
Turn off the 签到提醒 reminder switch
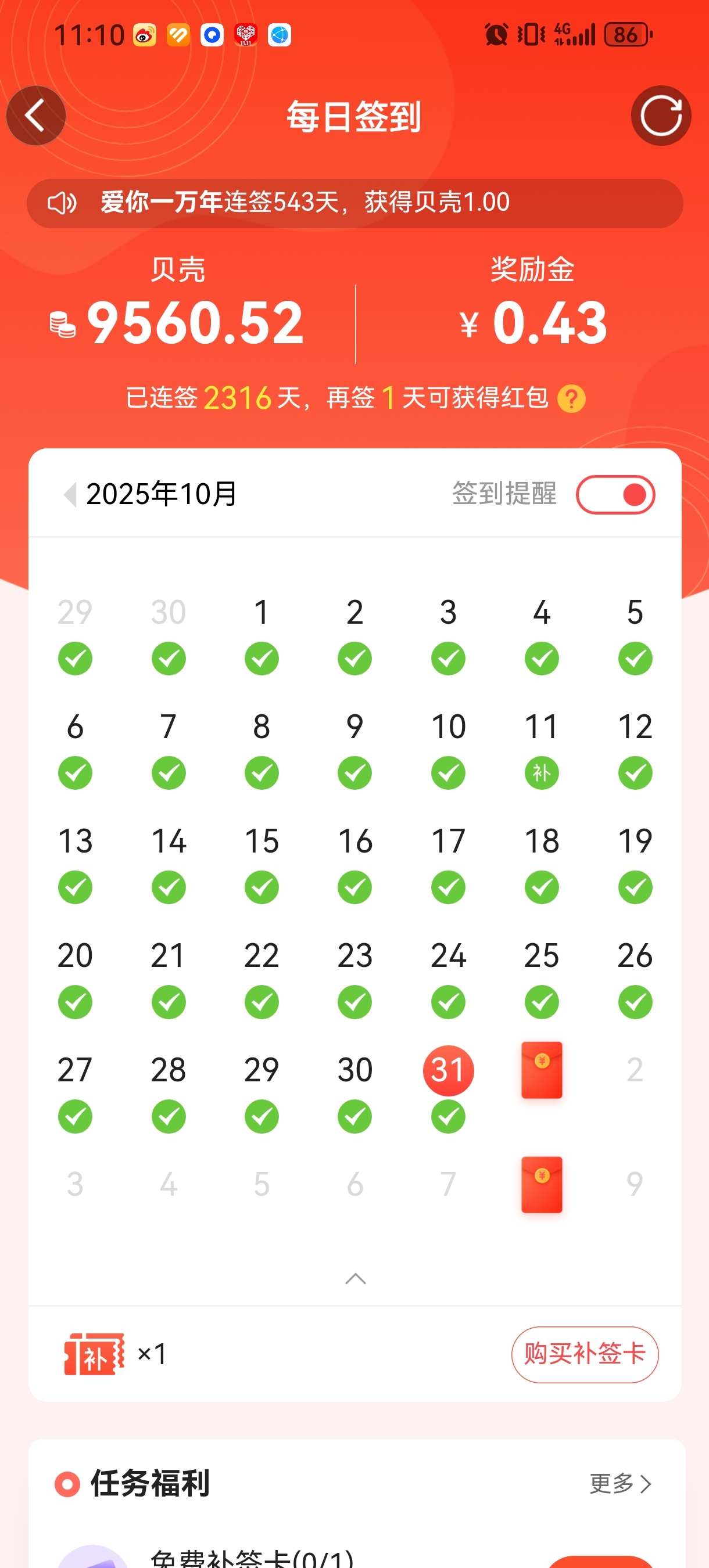coord(615,495)
